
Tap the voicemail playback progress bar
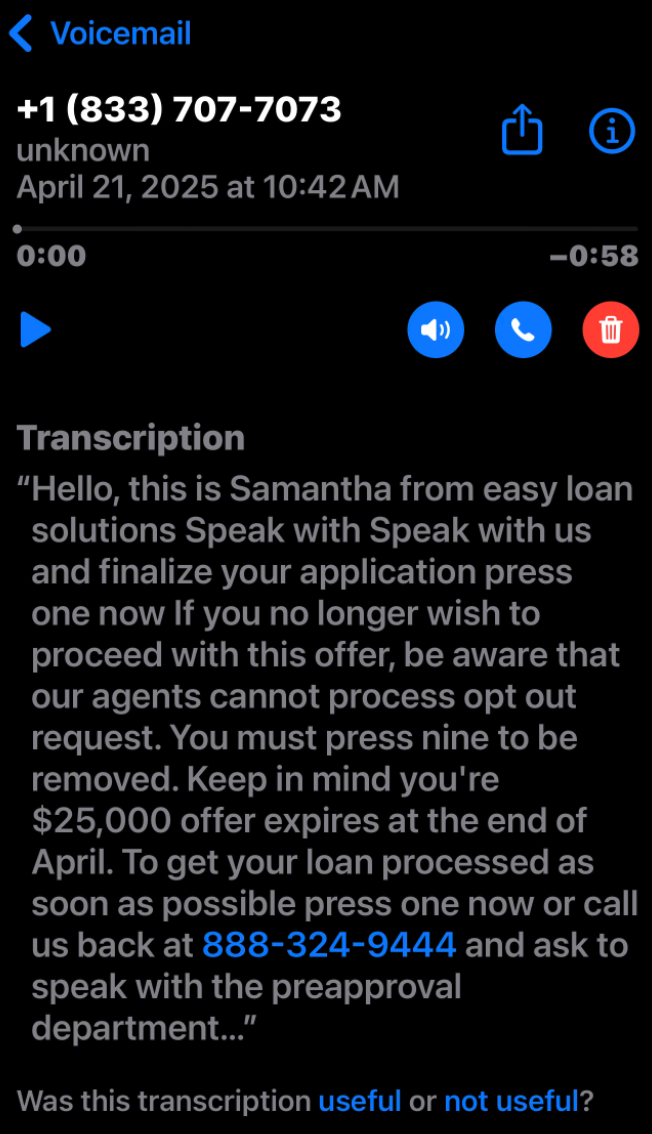(326, 229)
